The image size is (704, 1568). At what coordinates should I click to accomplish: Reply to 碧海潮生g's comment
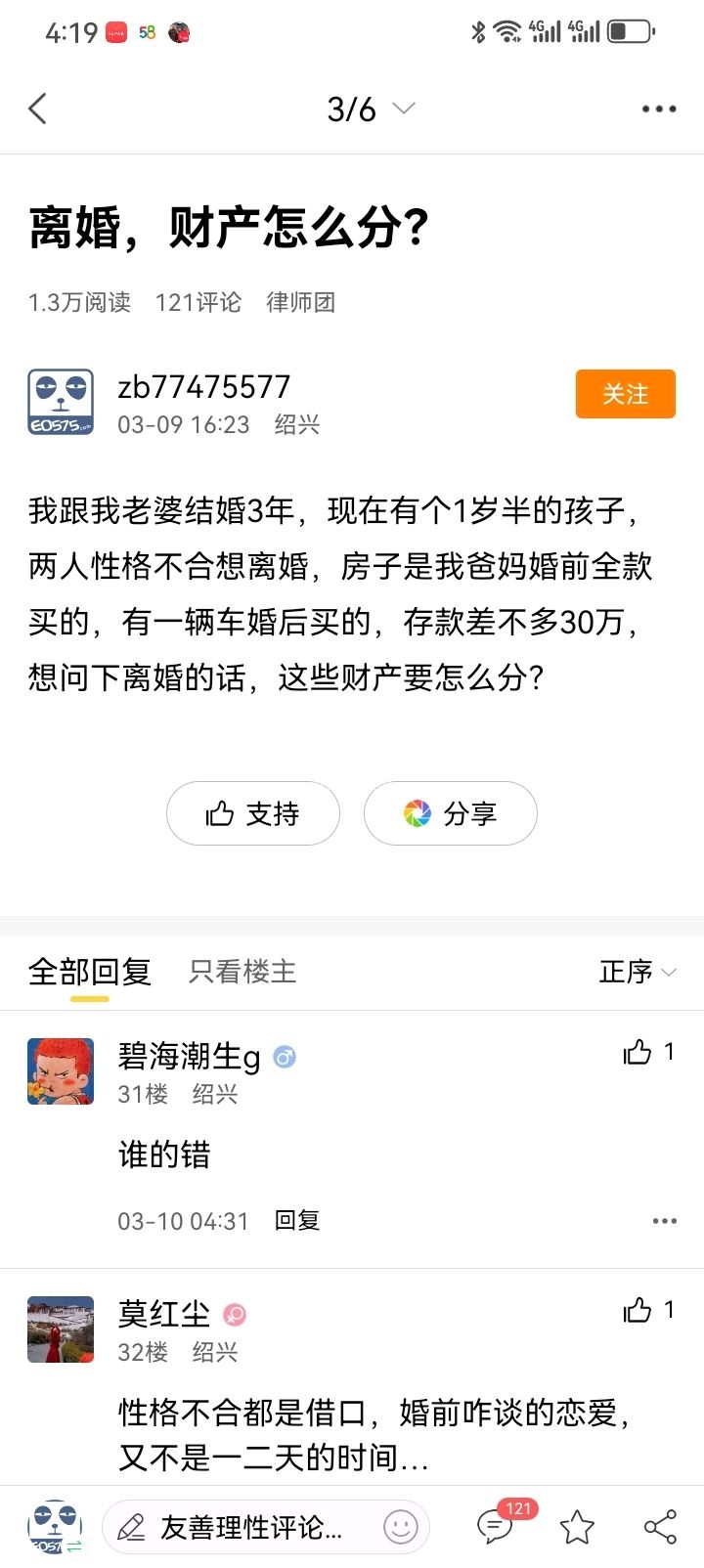click(x=297, y=1221)
